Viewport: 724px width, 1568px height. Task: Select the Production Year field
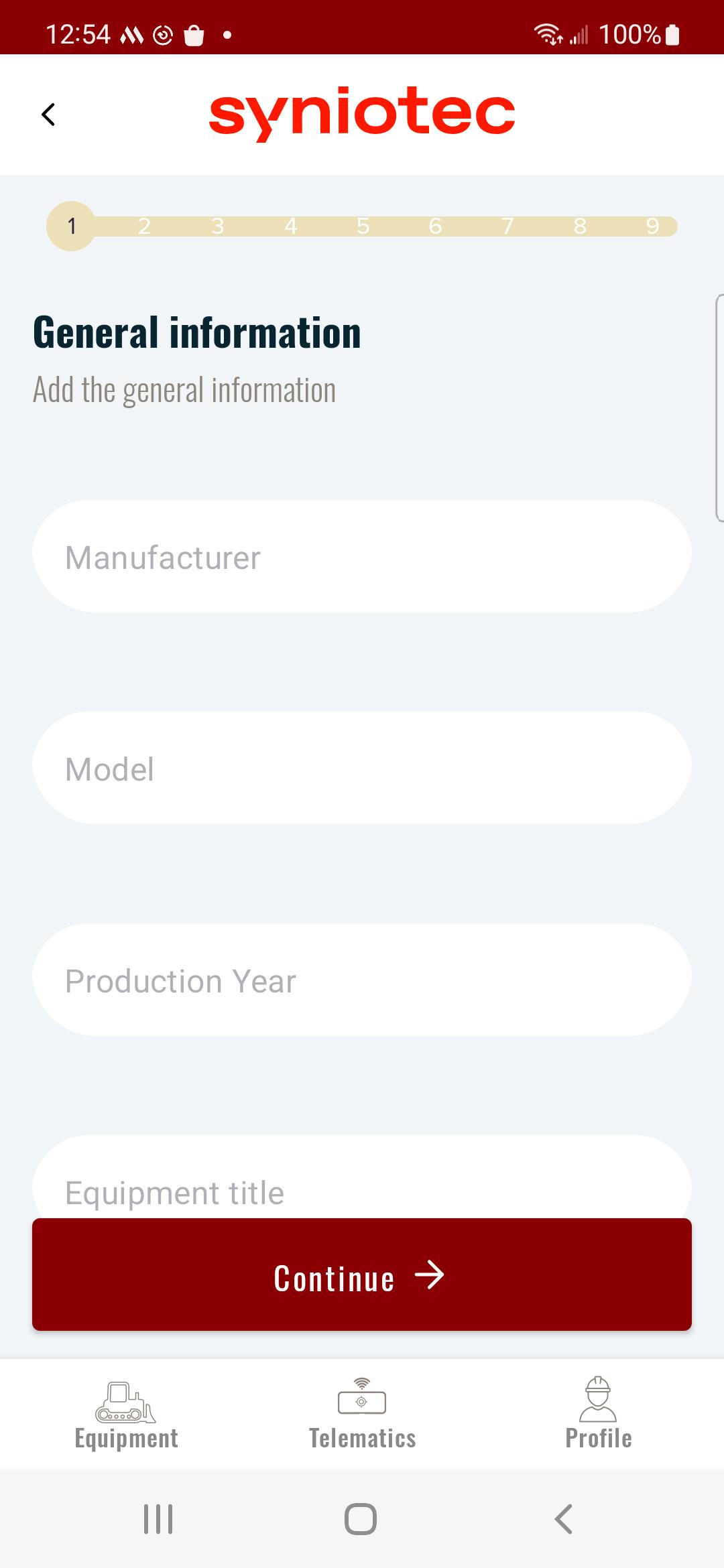(362, 980)
